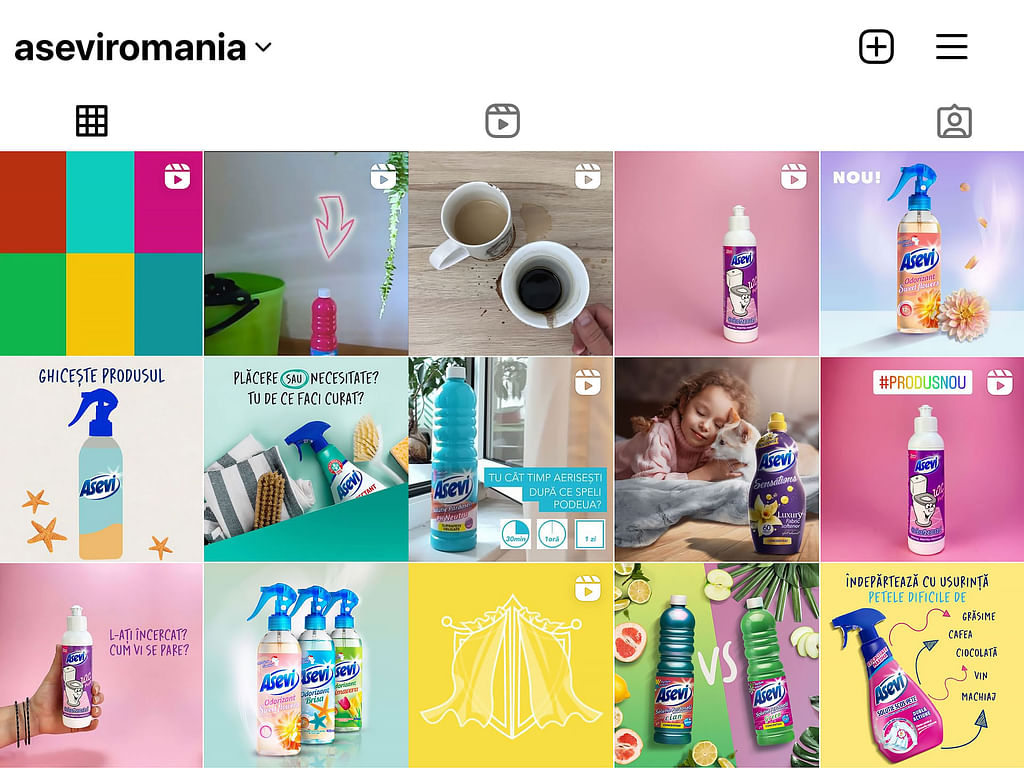This screenshot has width=1024, height=768.
Task: Open the three Asevi sprays post
Action: [306, 665]
